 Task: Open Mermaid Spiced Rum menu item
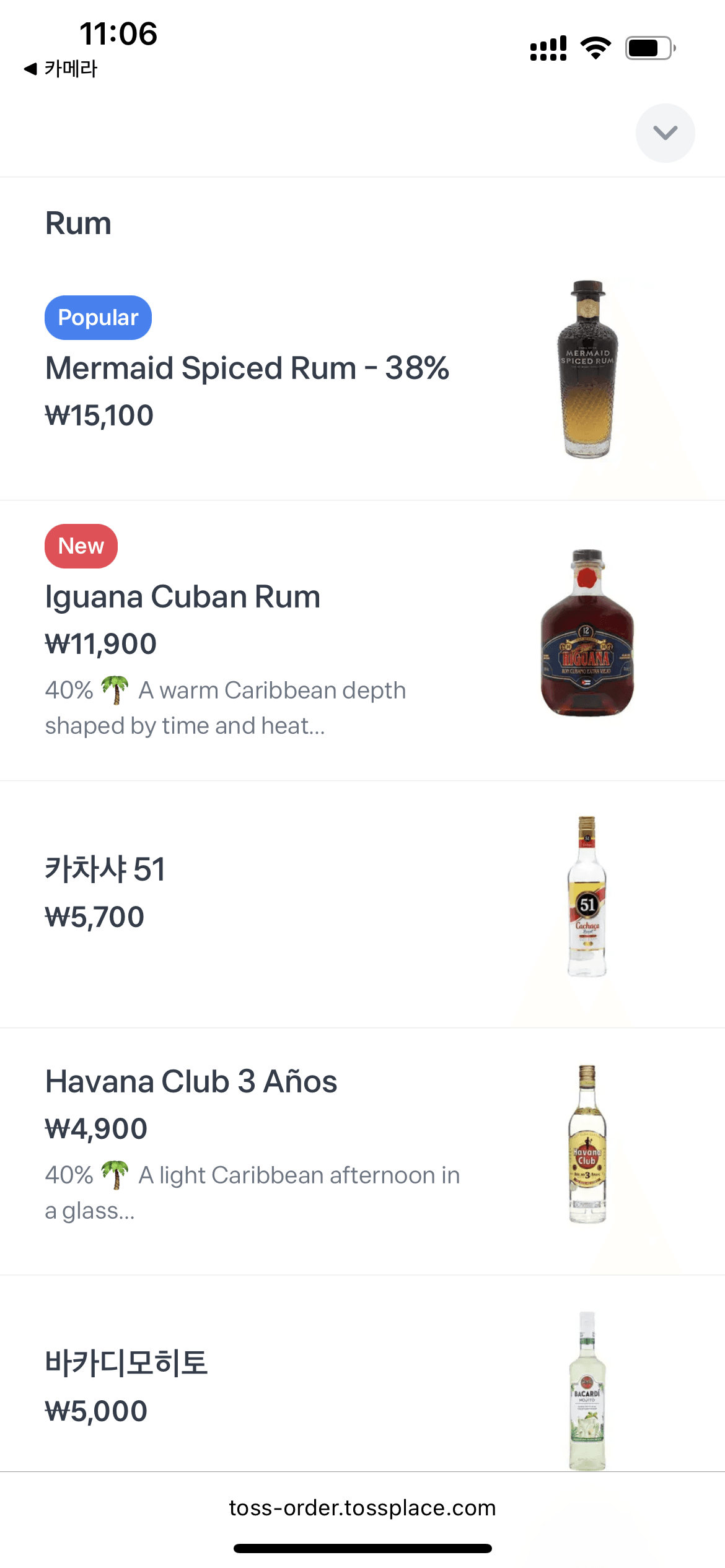tap(247, 368)
